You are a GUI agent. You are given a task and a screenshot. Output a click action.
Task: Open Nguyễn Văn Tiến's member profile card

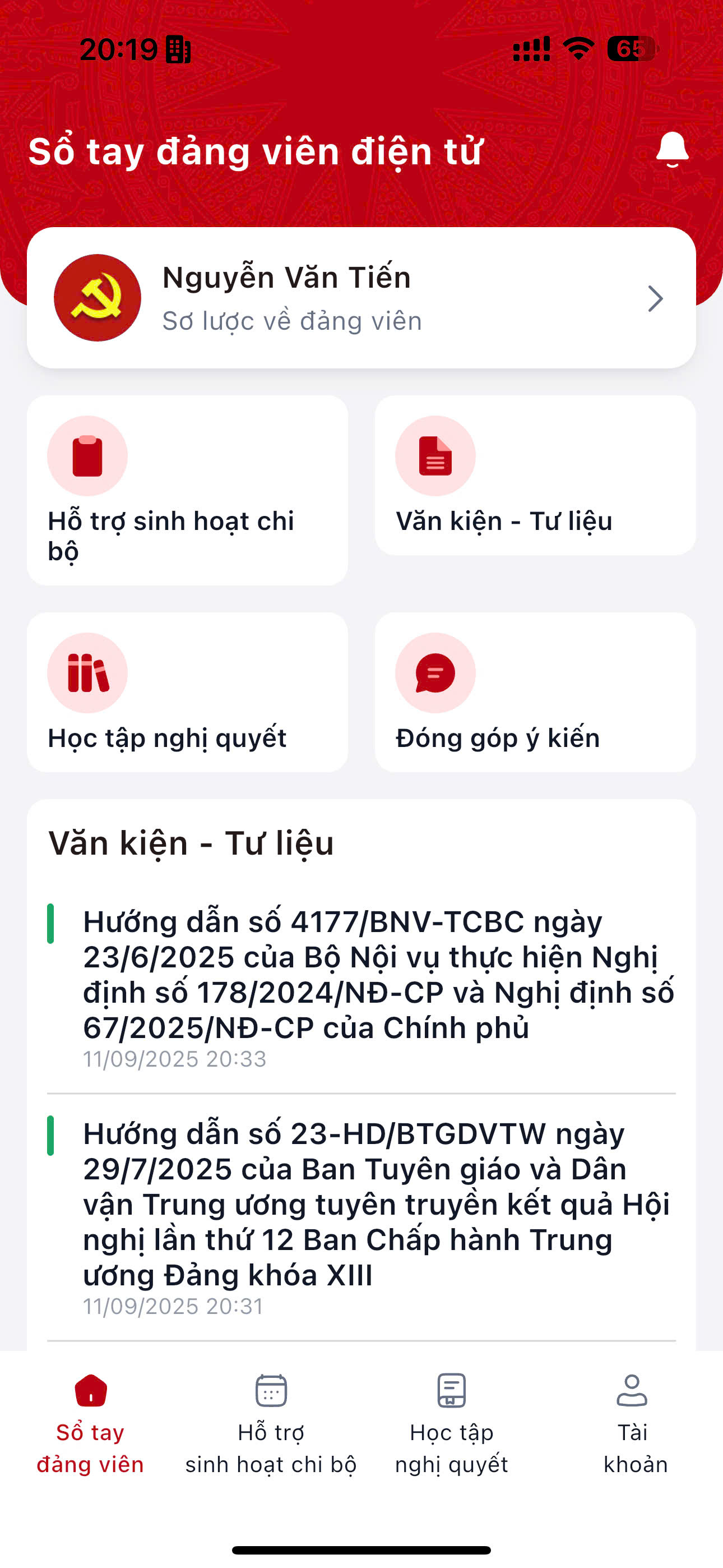click(x=361, y=298)
